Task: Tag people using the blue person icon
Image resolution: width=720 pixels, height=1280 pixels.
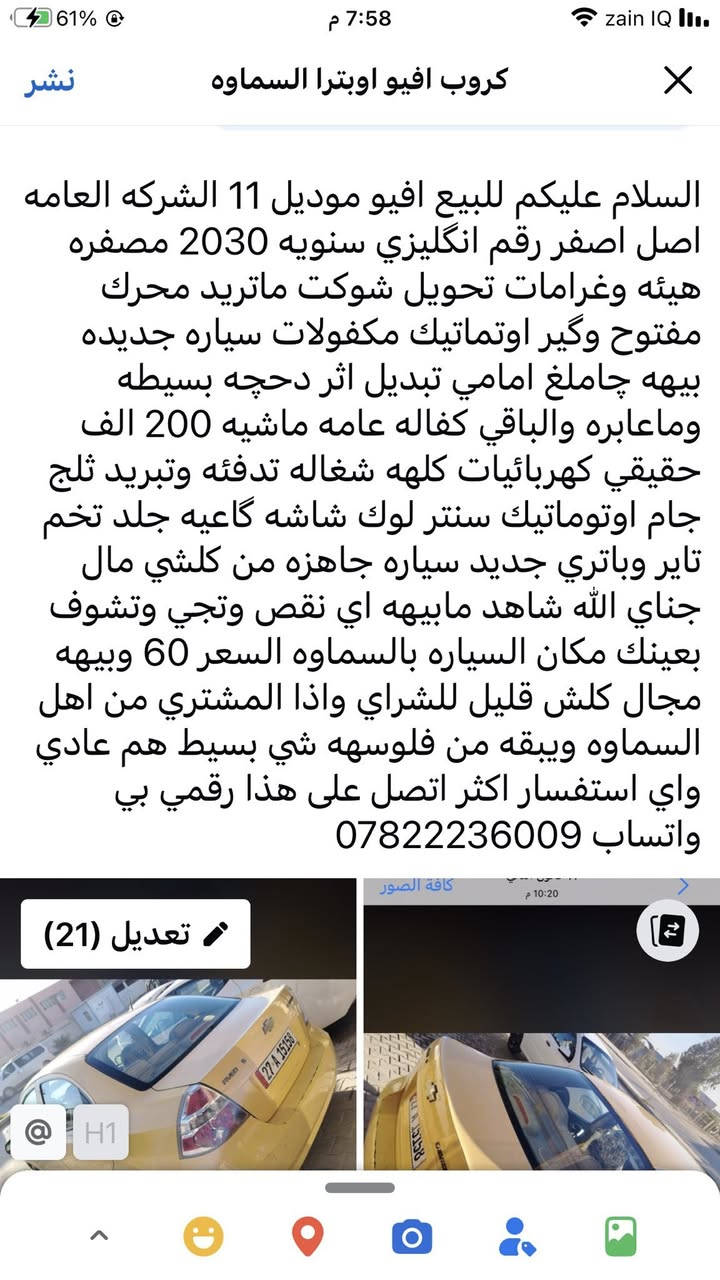Action: (517, 1236)
